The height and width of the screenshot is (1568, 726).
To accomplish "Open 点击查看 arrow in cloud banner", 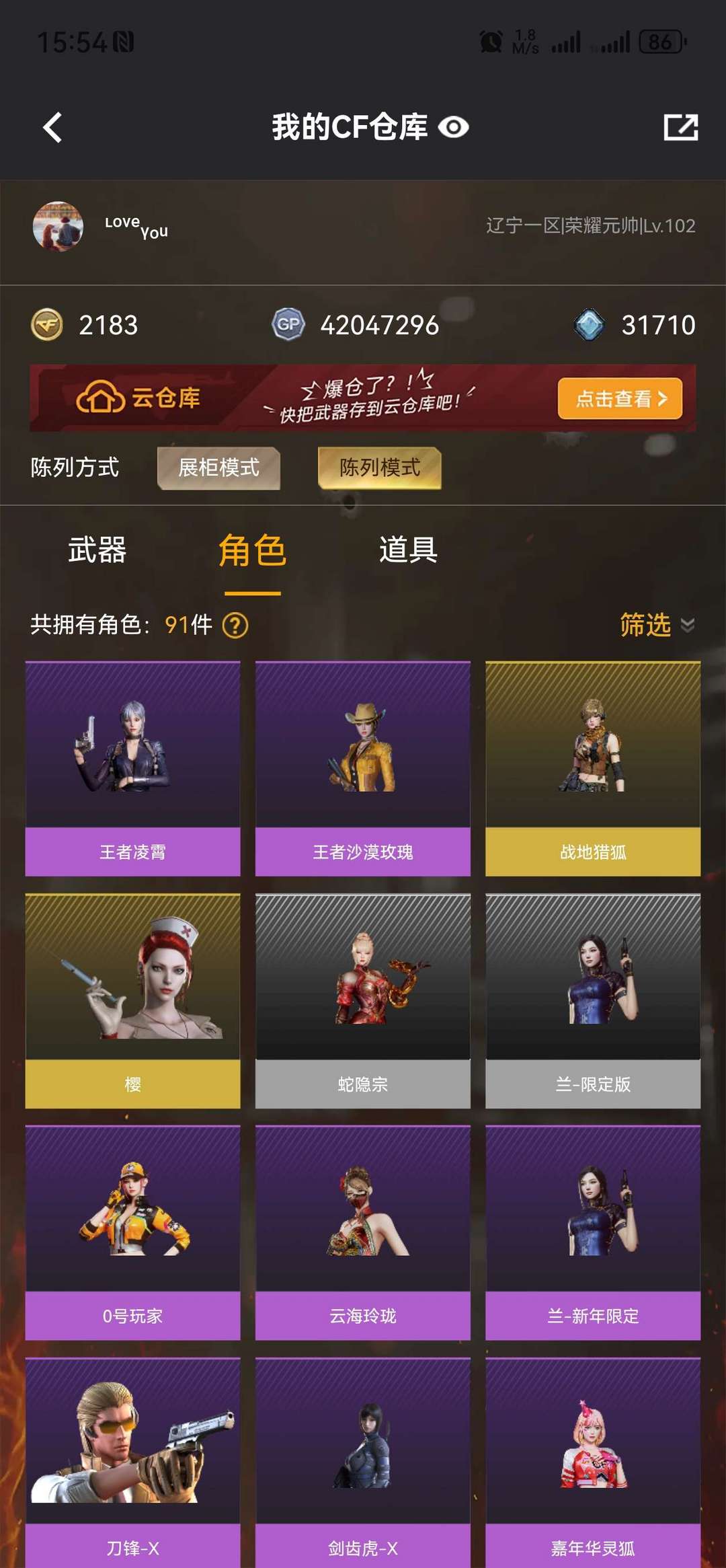I will (x=619, y=398).
